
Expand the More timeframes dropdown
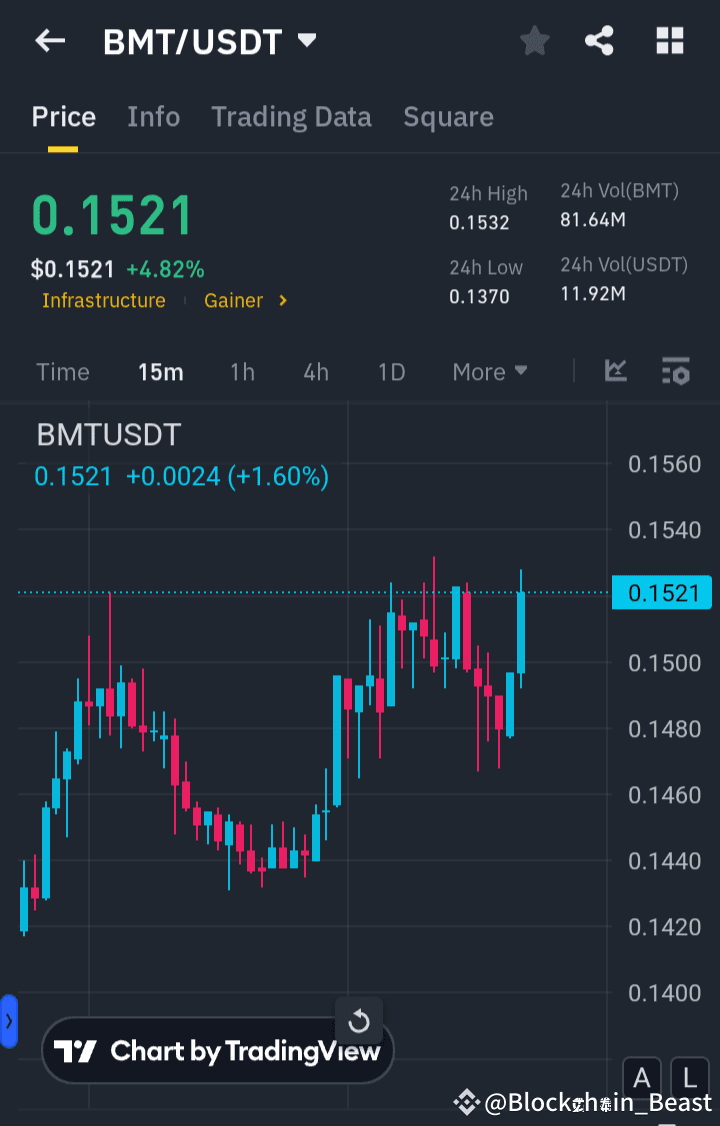489,371
